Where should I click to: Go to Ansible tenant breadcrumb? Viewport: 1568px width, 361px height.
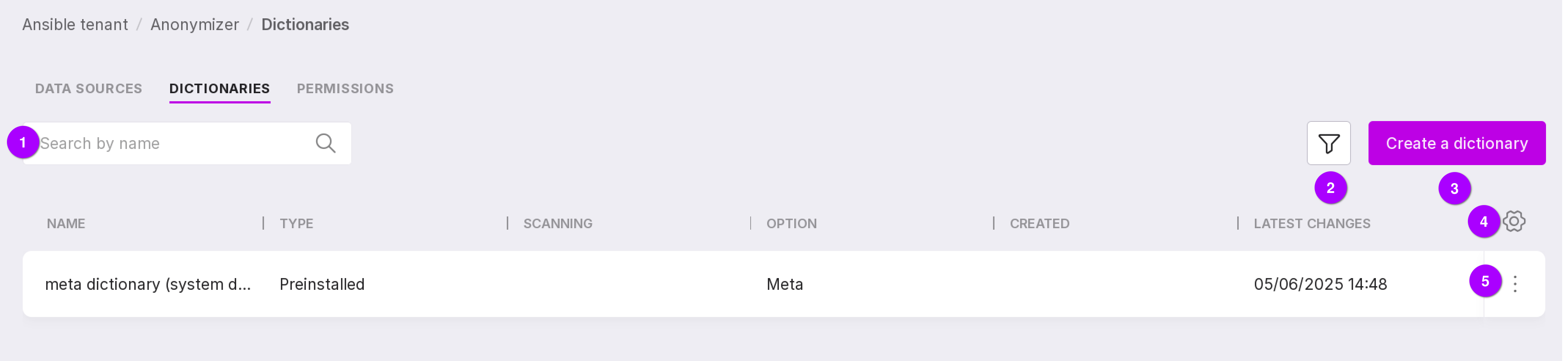point(75,25)
